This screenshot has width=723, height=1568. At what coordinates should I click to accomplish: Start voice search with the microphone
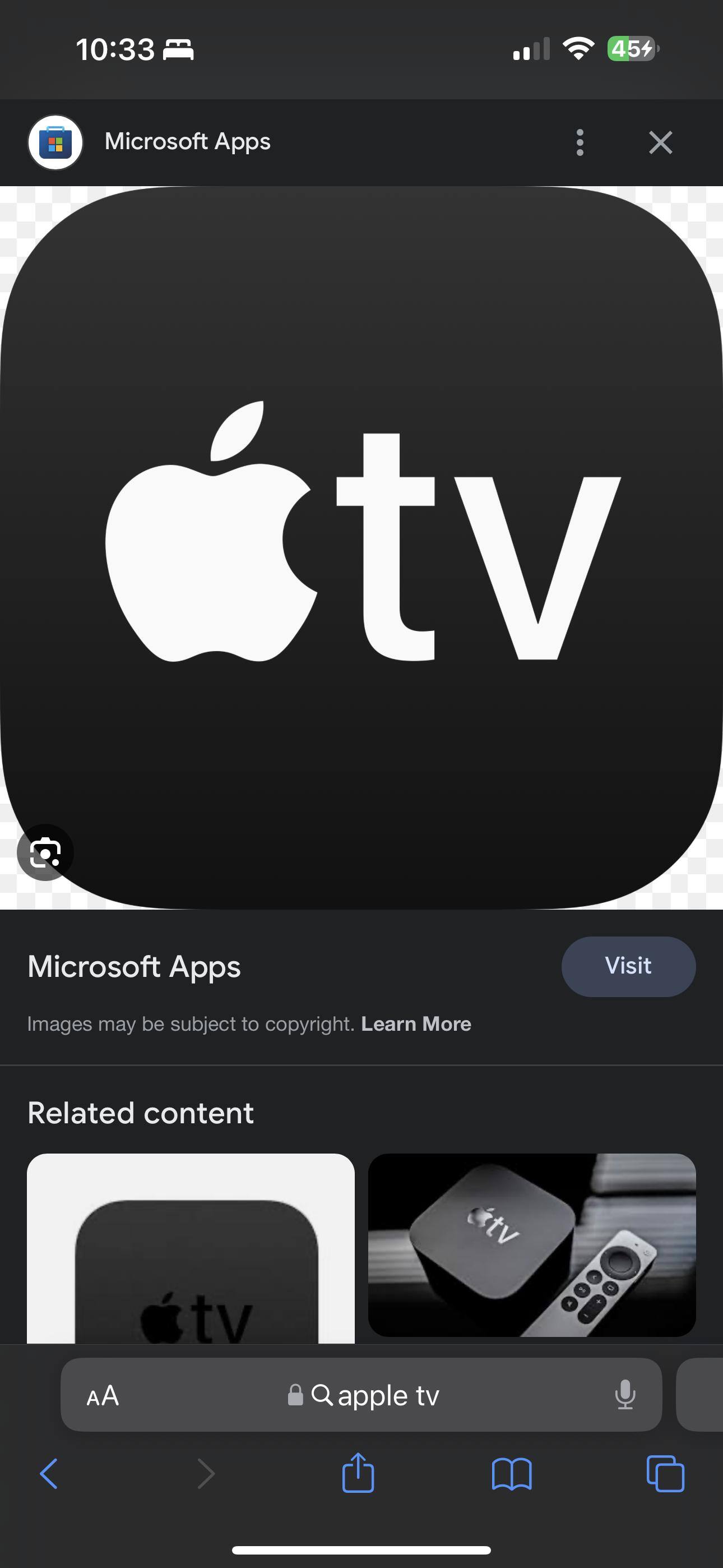pos(625,1395)
